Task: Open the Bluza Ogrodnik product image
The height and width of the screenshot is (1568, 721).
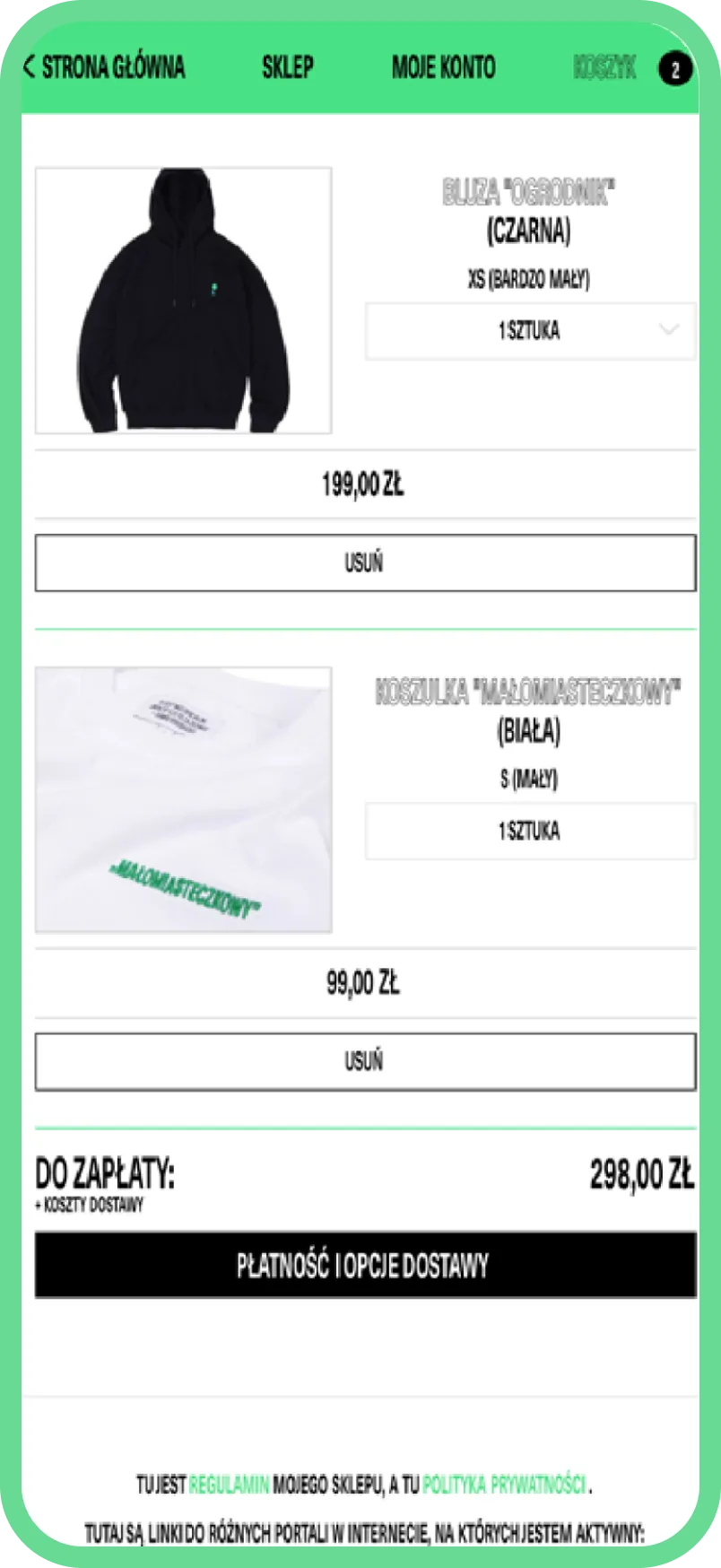Action: [x=183, y=301]
